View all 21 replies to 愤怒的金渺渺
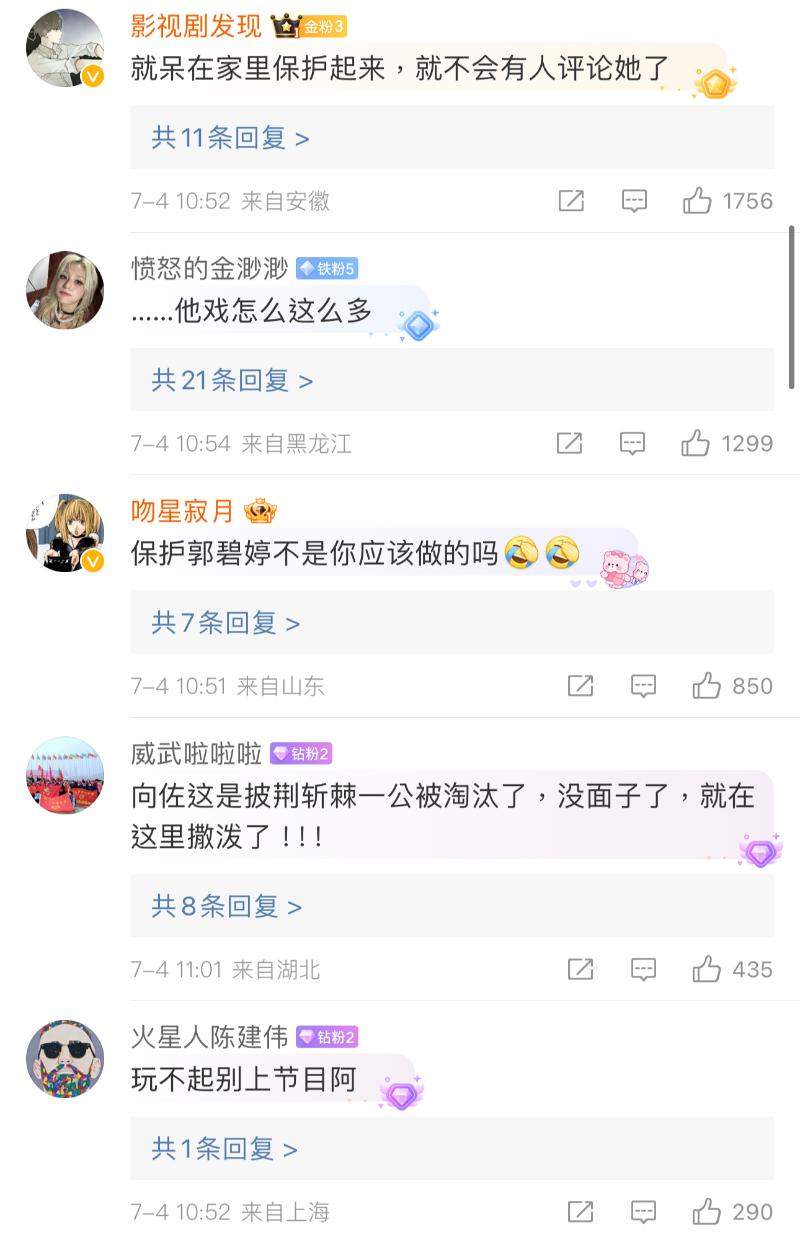 pos(233,380)
